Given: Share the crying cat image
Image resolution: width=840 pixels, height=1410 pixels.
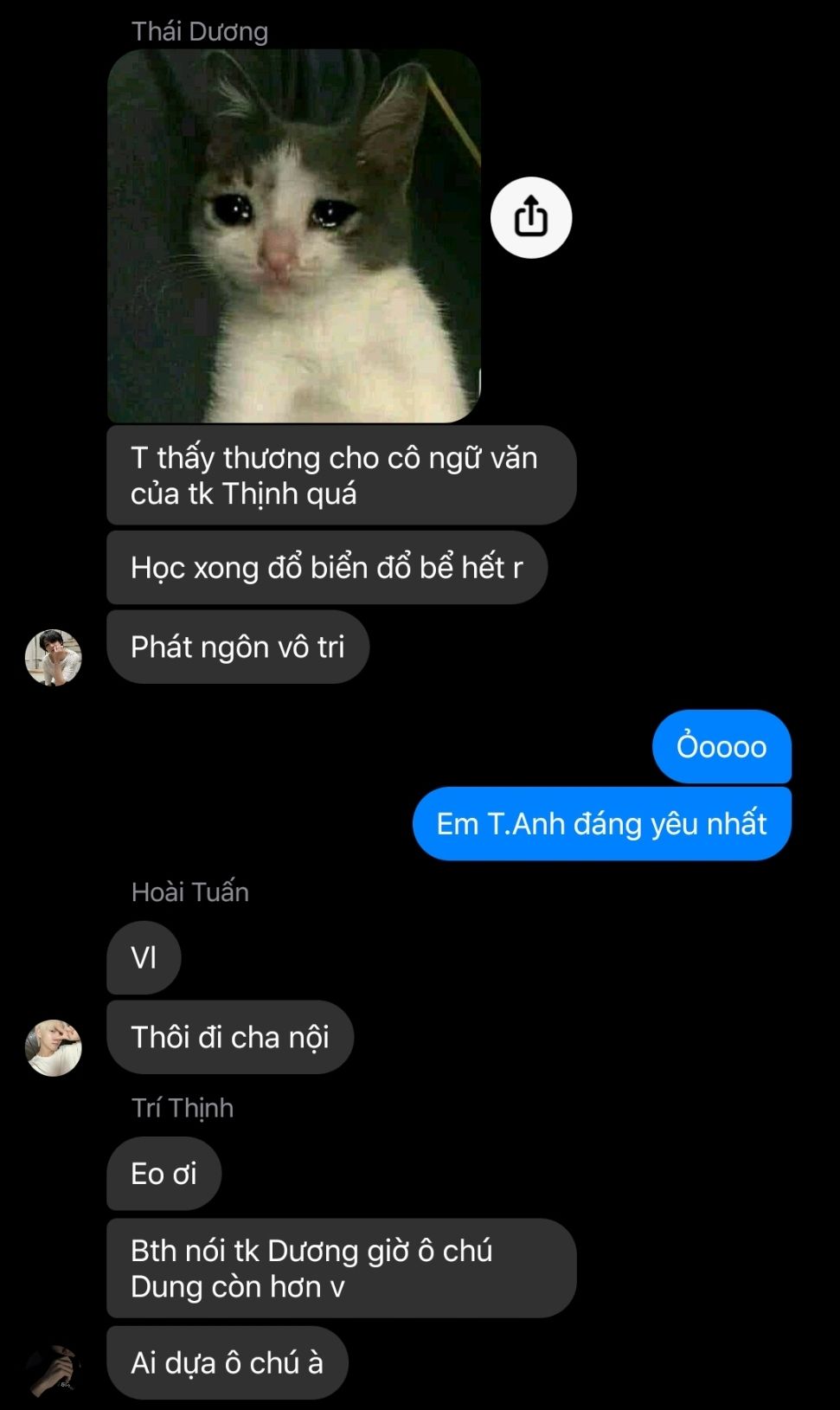Looking at the screenshot, I should (x=531, y=217).
